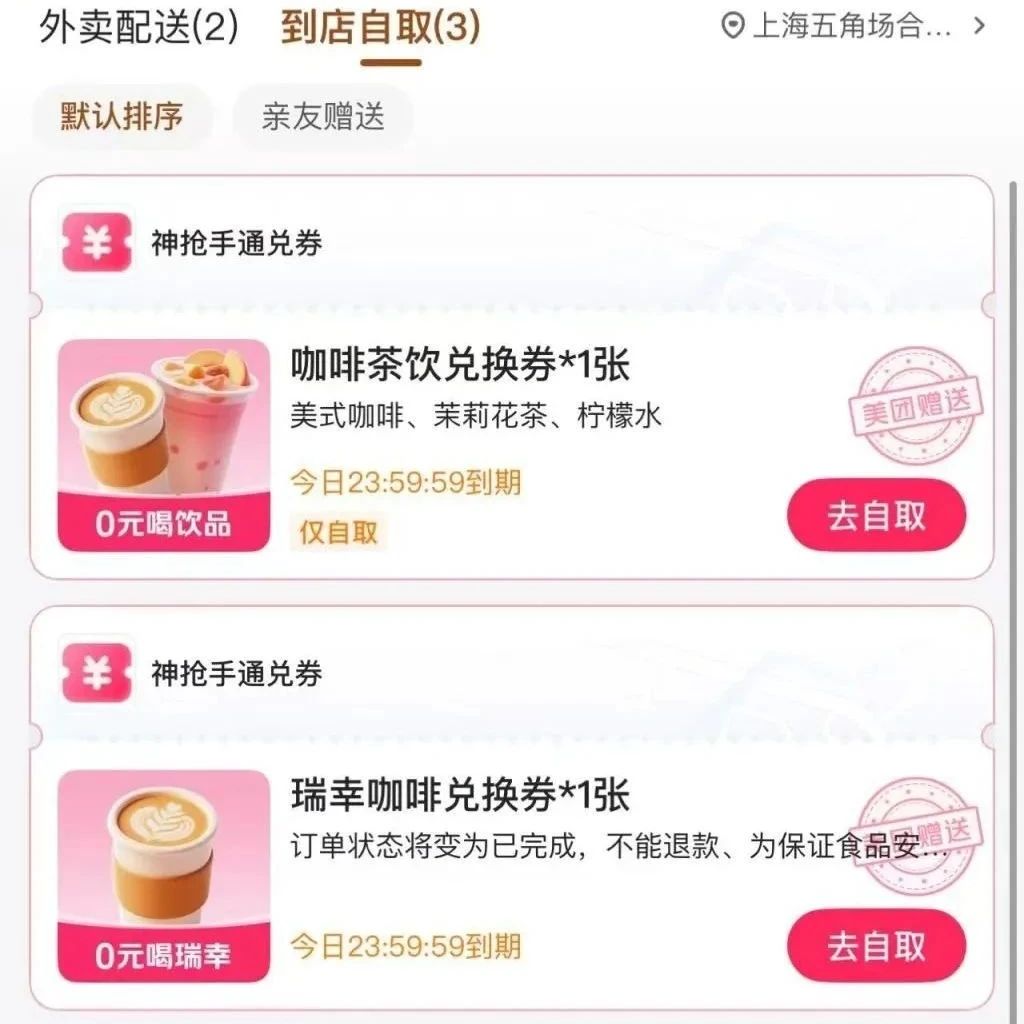Open the 瑞幸咖啡兑换券 coupon card

(460, 797)
